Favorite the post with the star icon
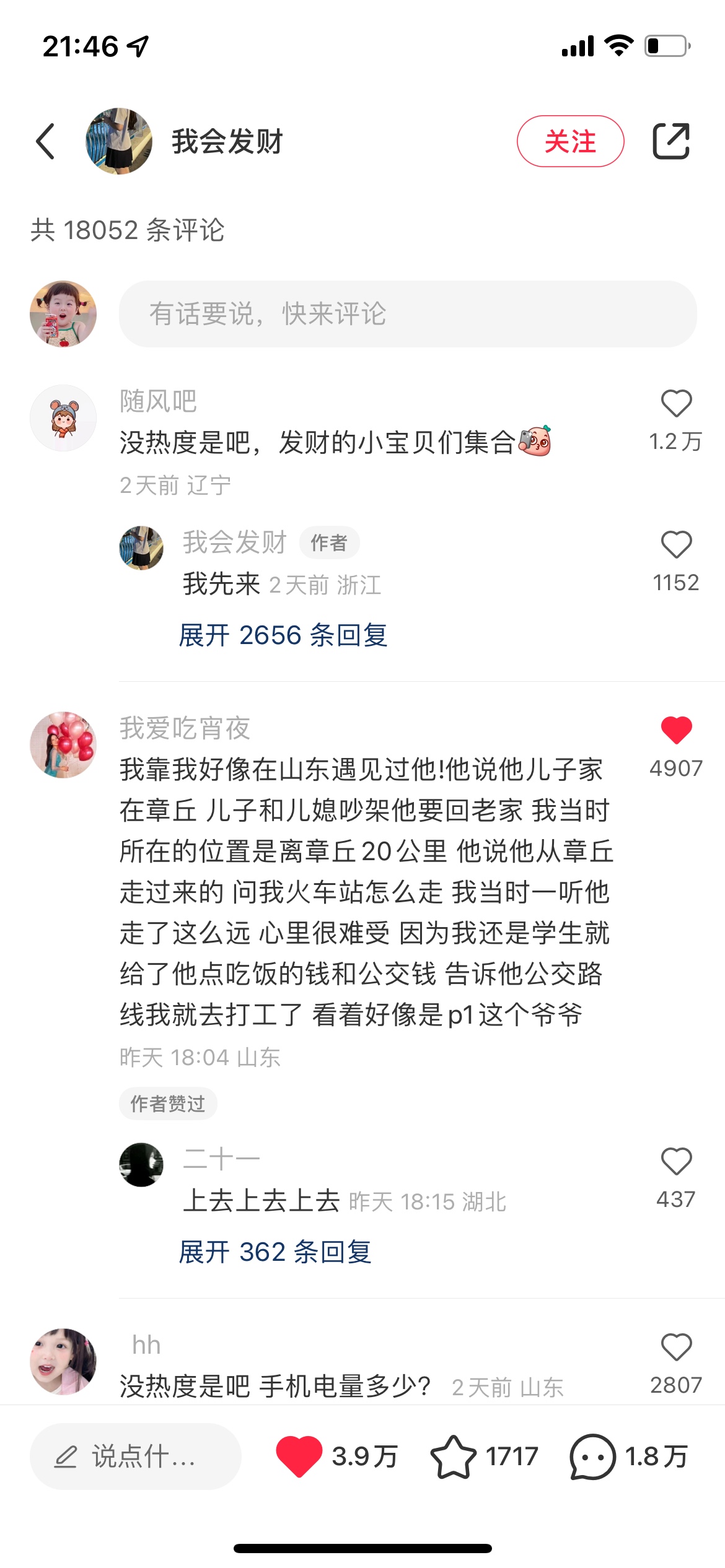 pyautogui.click(x=453, y=1457)
